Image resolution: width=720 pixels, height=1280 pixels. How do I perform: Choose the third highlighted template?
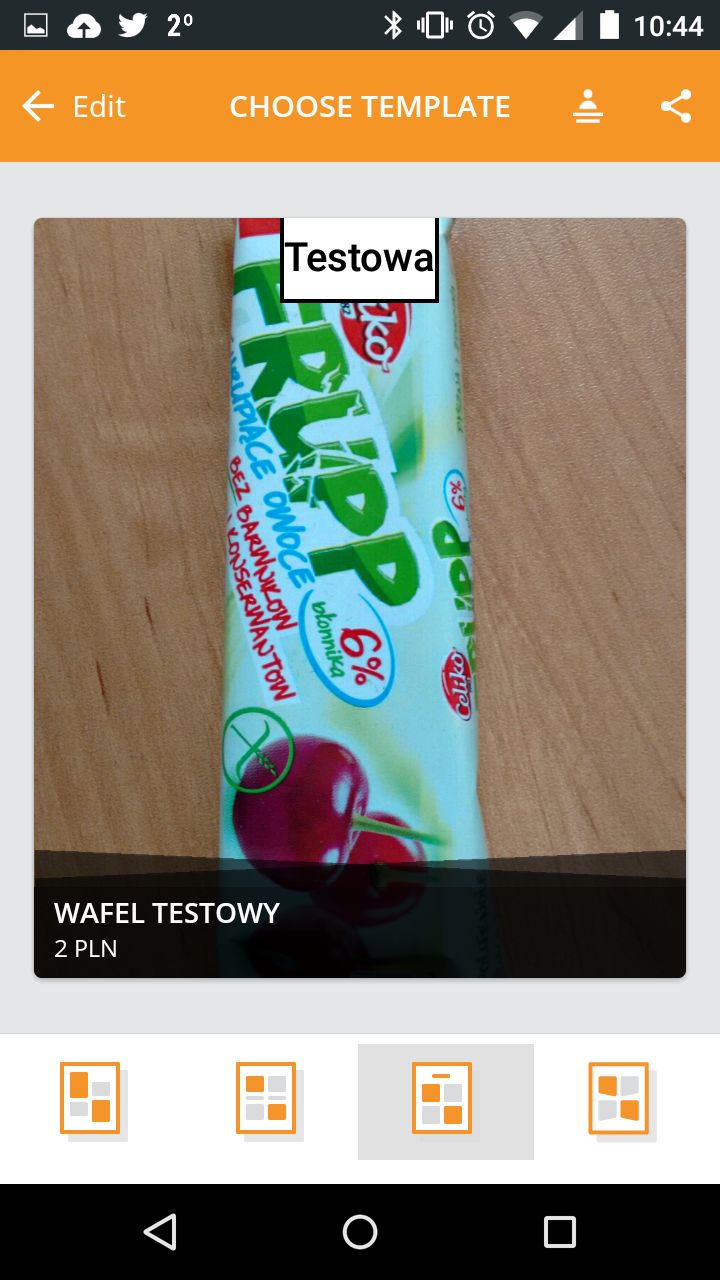point(445,1101)
